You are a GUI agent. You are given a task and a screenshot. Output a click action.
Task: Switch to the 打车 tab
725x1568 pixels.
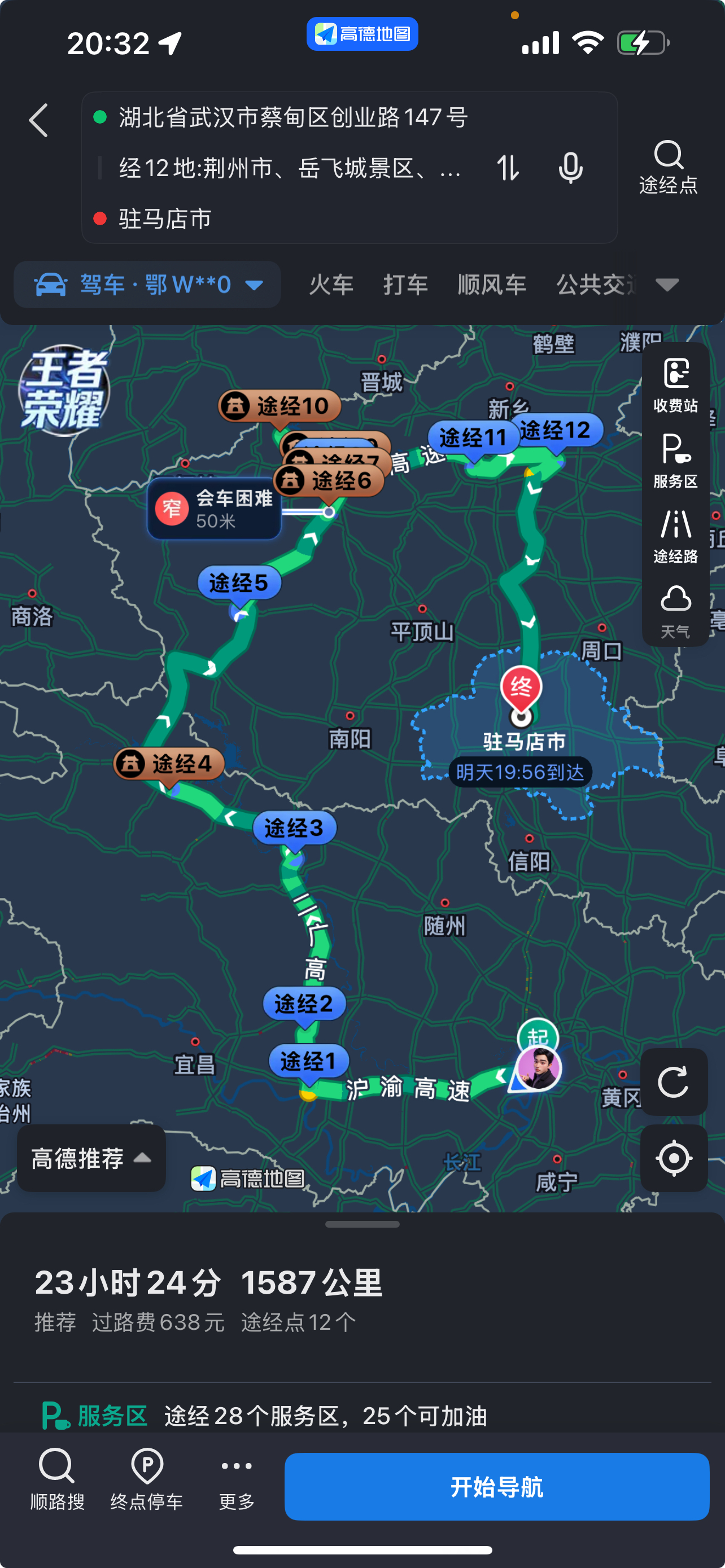tap(405, 285)
